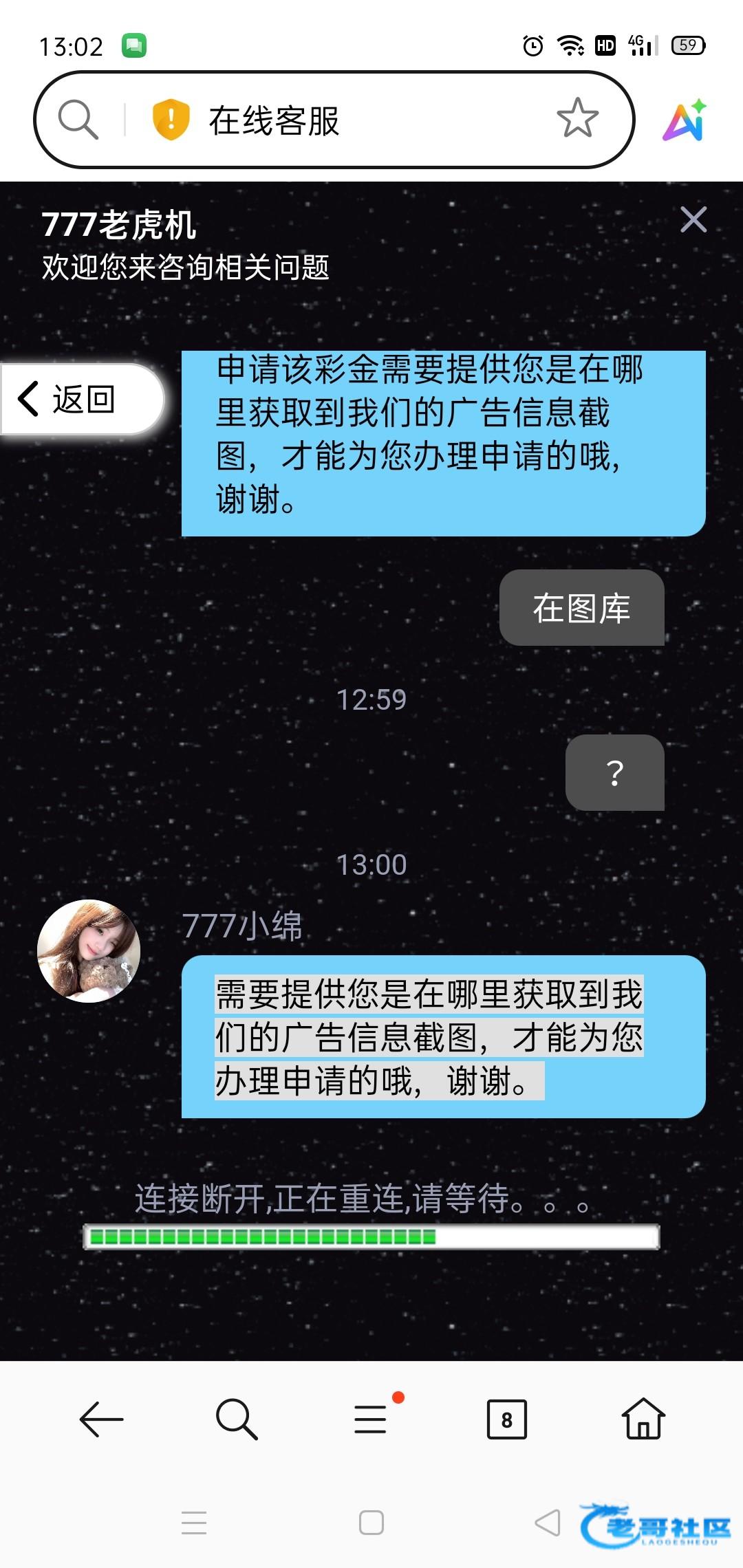The width and height of the screenshot is (743, 1568).
Task: Open the site security shield warning
Action: pos(170,120)
